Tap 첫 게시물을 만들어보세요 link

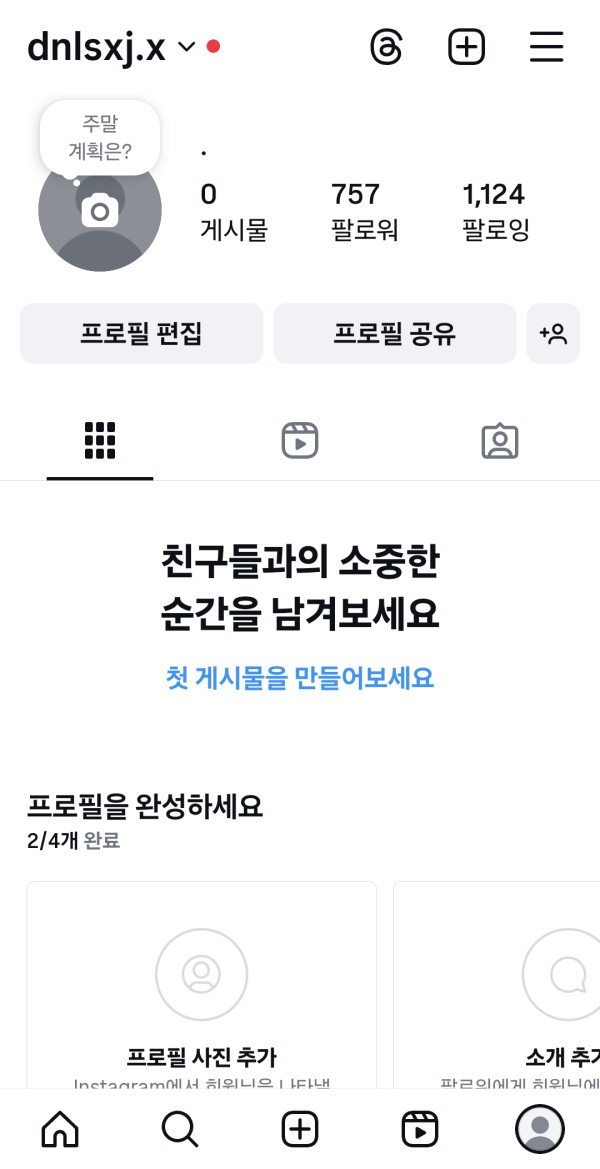[x=300, y=677]
